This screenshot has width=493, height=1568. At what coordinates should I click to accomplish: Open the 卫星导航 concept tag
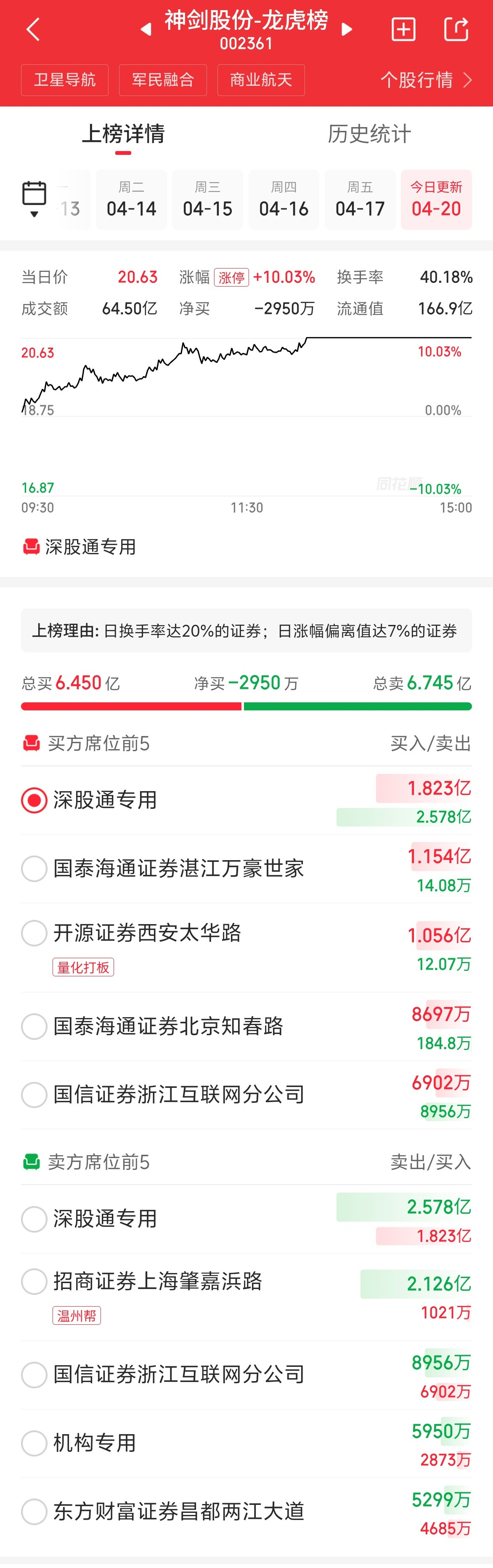[x=64, y=80]
